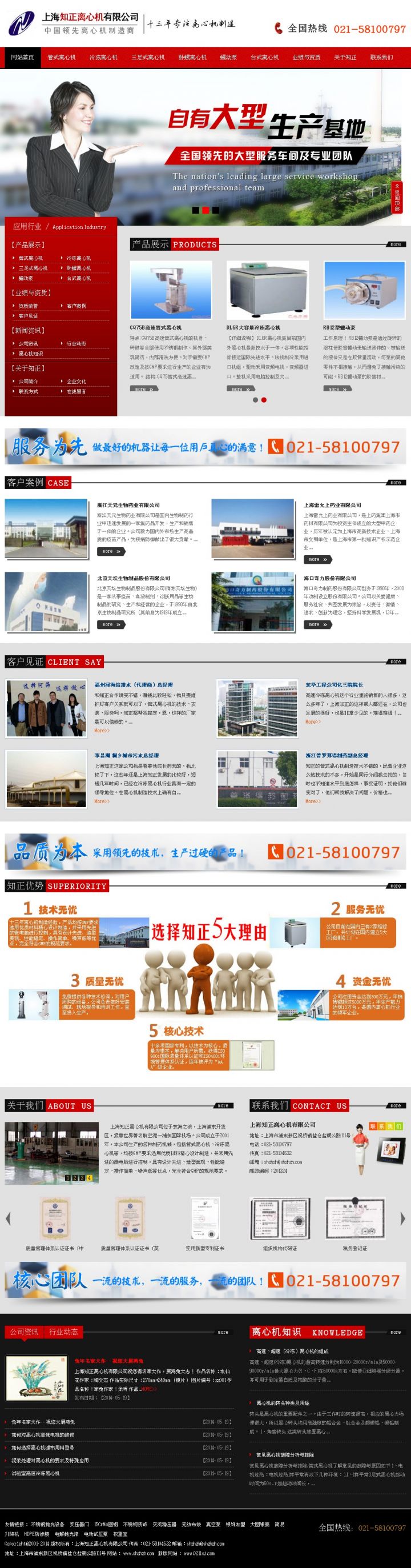Open 联系我们 in the navigation bar
This screenshot has width=411, height=1568.
click(381, 57)
